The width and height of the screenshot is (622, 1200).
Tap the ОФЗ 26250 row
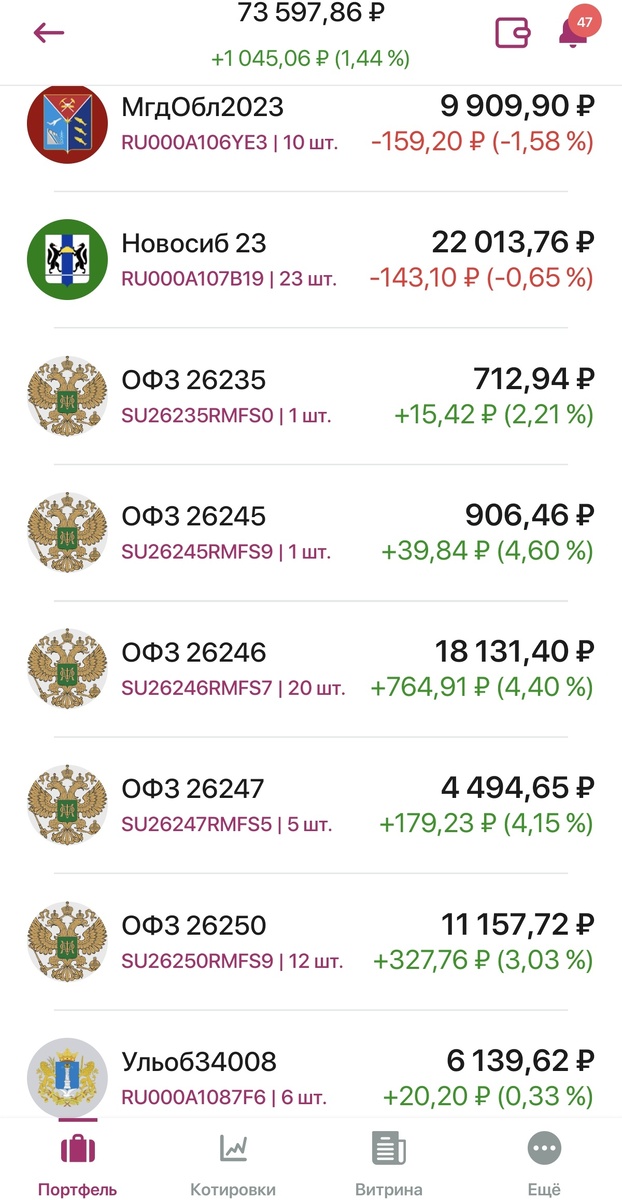pos(310,942)
